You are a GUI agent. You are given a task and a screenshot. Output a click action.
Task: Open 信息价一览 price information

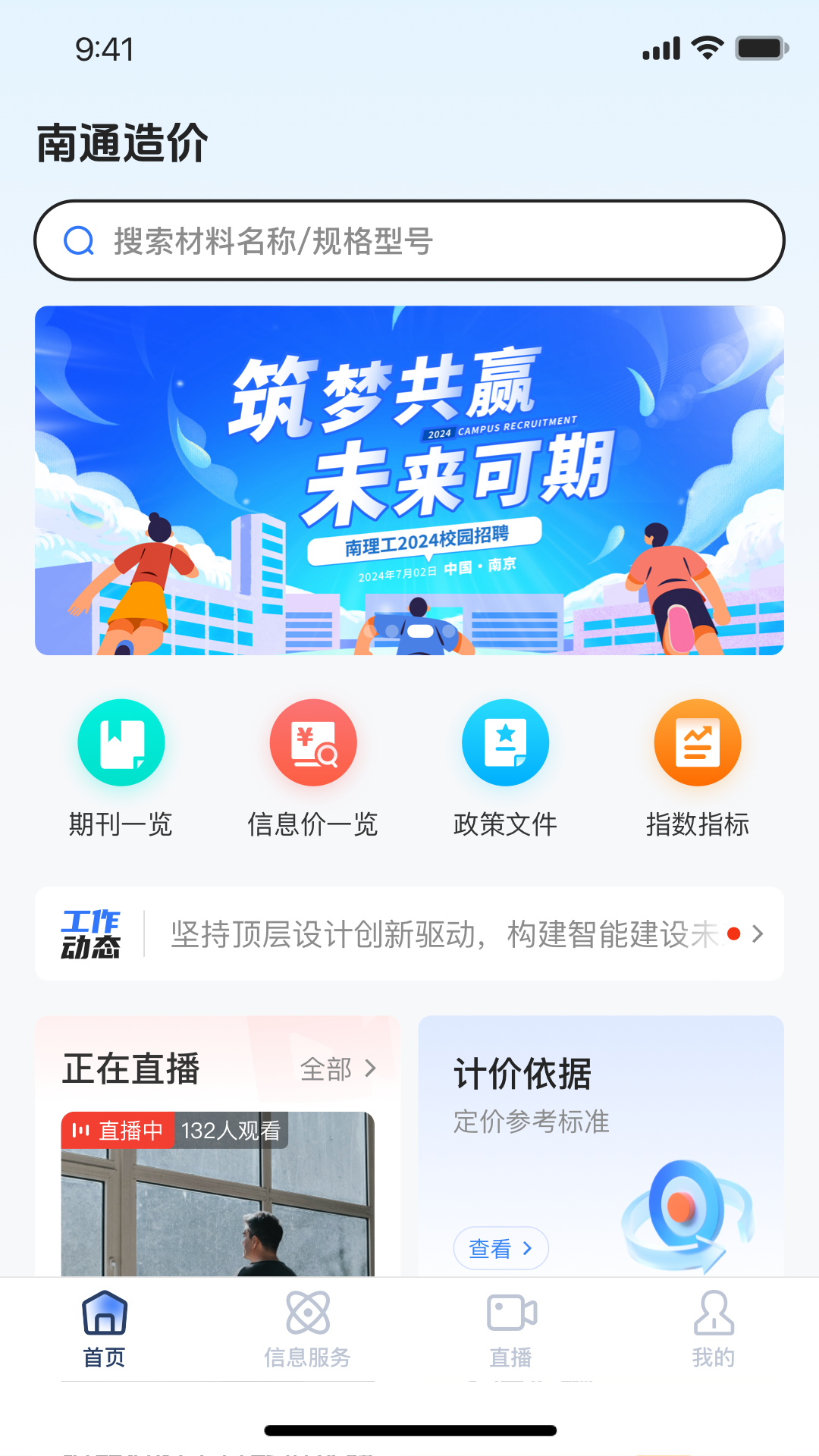[313, 767]
